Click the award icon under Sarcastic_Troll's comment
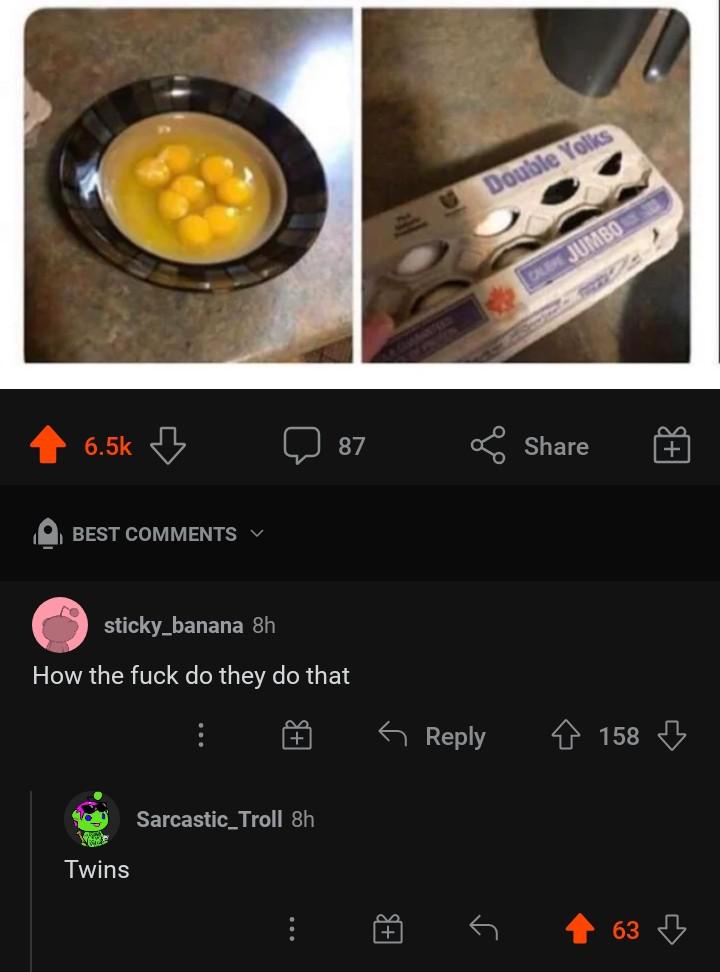 (x=386, y=929)
